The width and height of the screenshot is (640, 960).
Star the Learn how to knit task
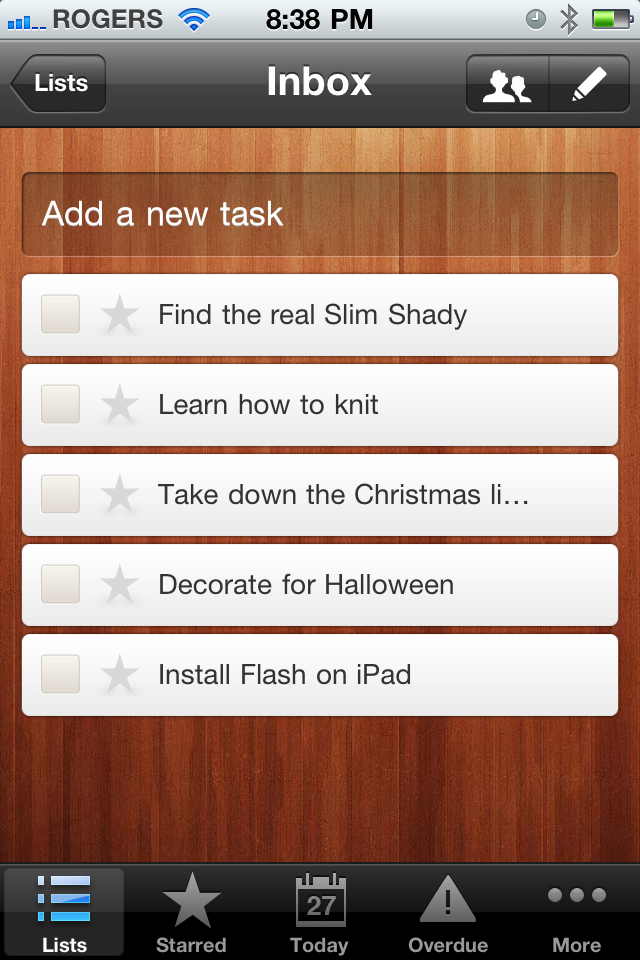tap(119, 404)
